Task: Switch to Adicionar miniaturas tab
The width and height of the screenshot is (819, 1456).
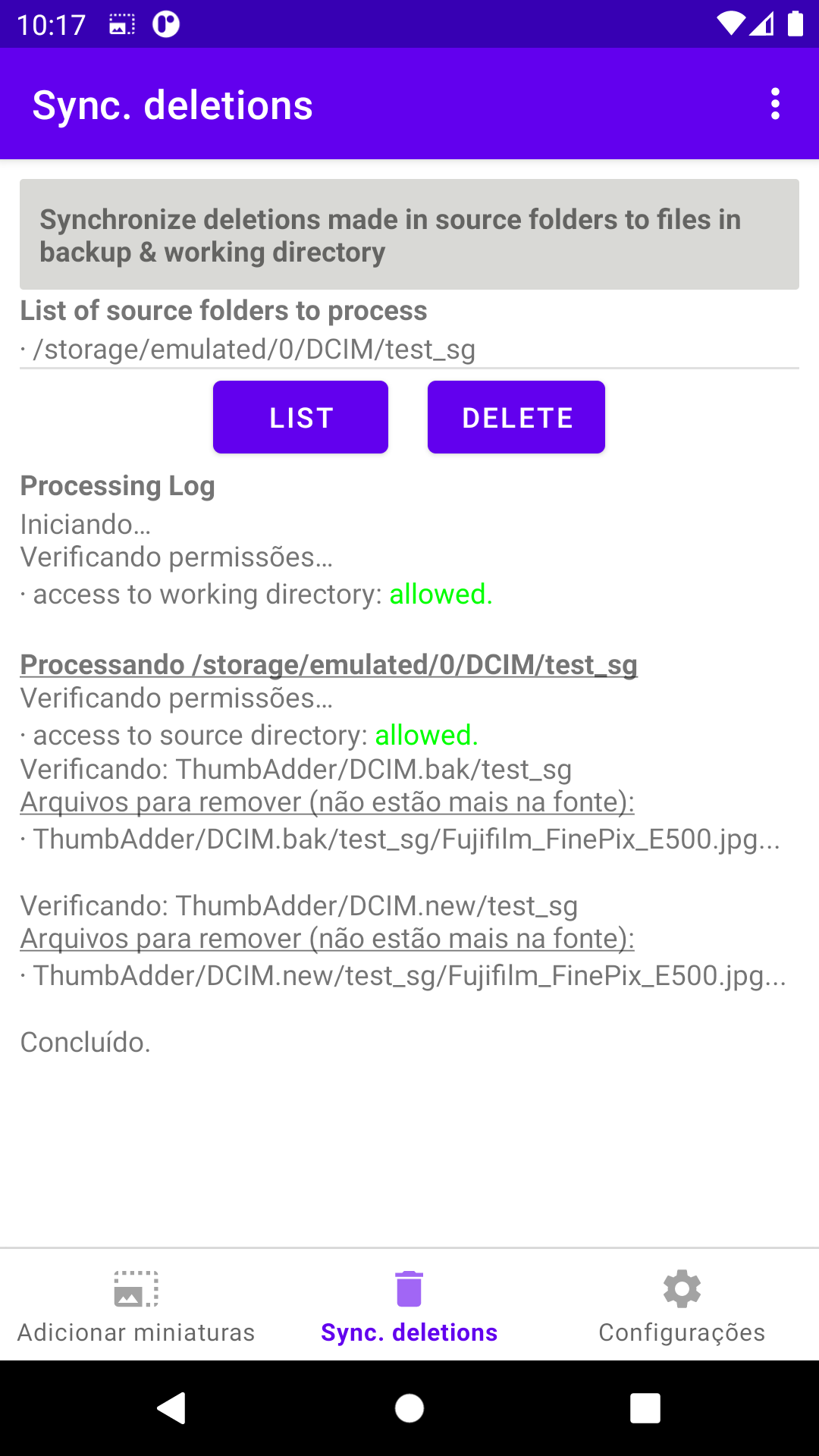Action: pyautogui.click(x=136, y=1306)
